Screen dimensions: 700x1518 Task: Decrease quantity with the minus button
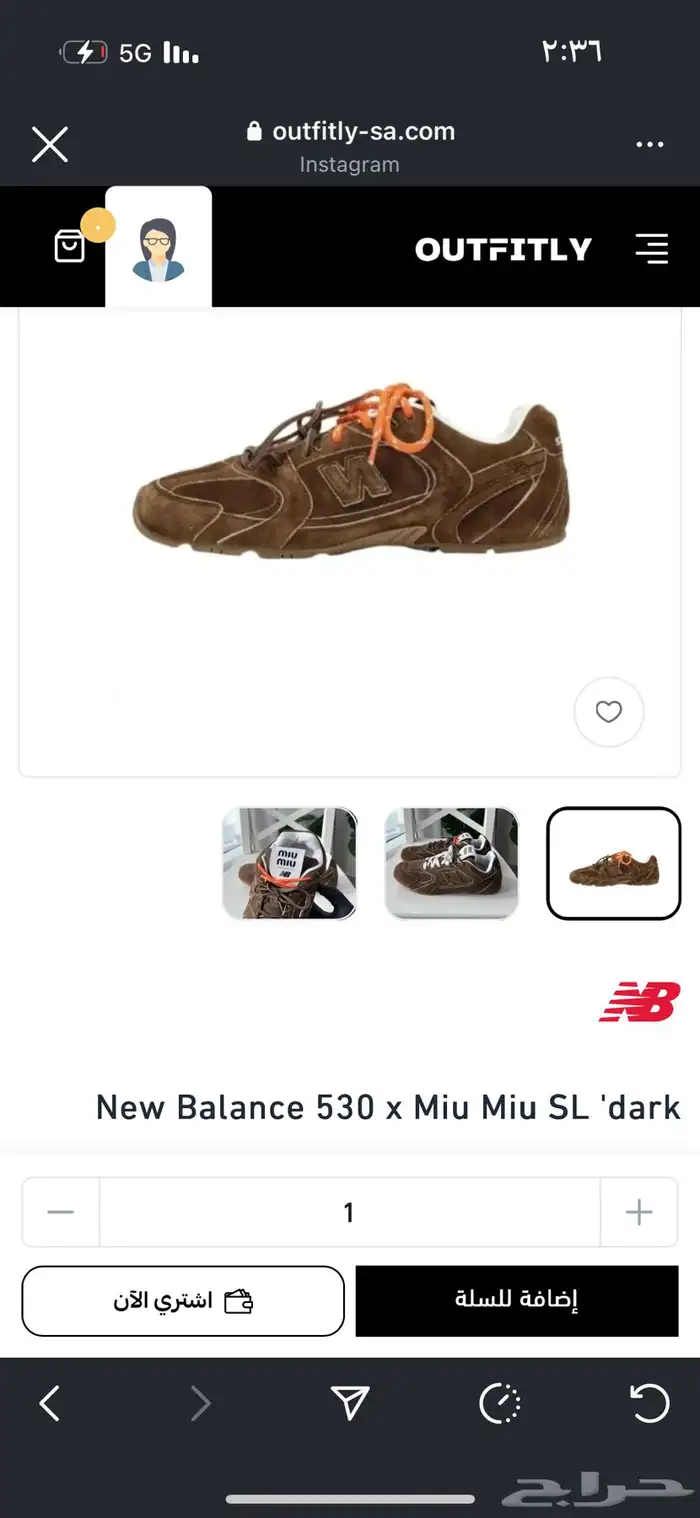tap(61, 1212)
